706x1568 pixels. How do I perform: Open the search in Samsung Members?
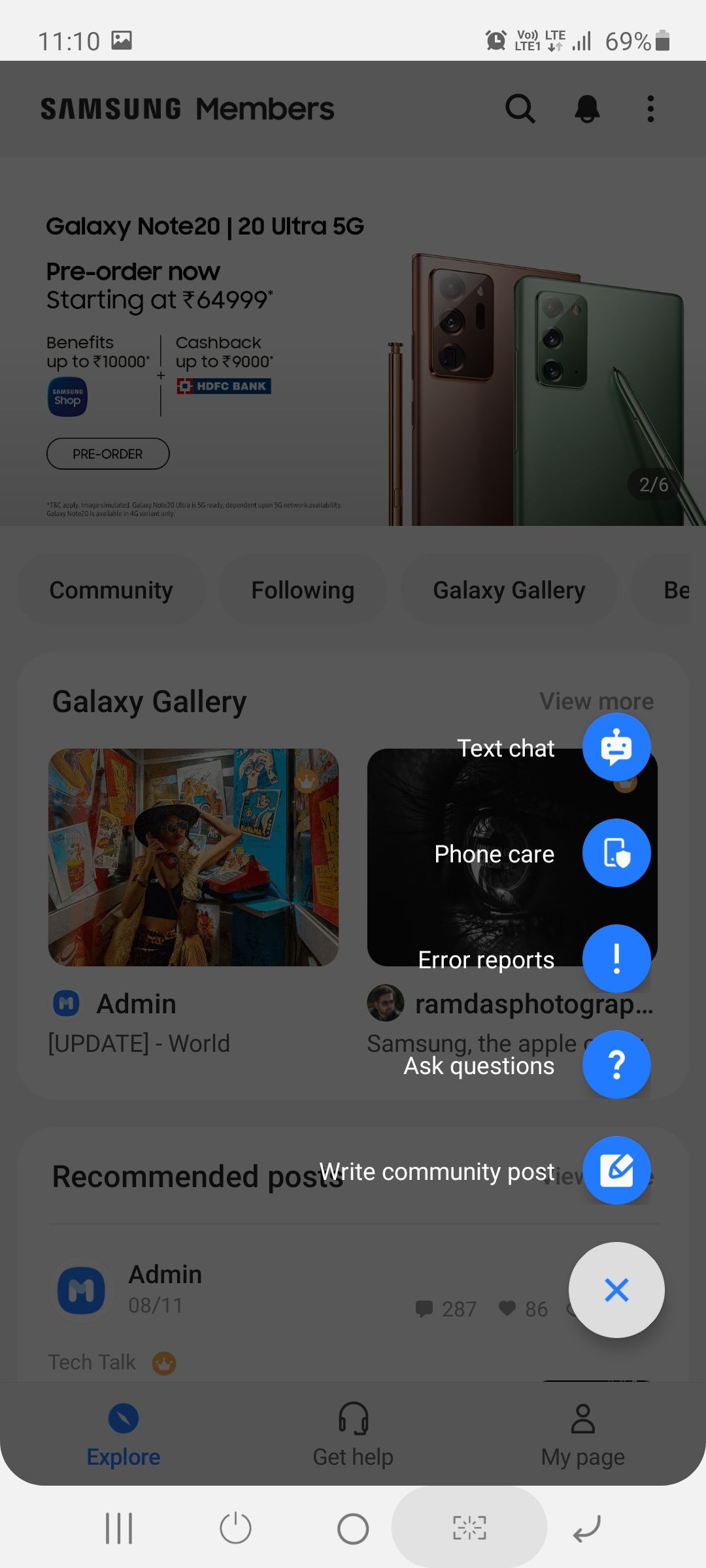click(521, 108)
